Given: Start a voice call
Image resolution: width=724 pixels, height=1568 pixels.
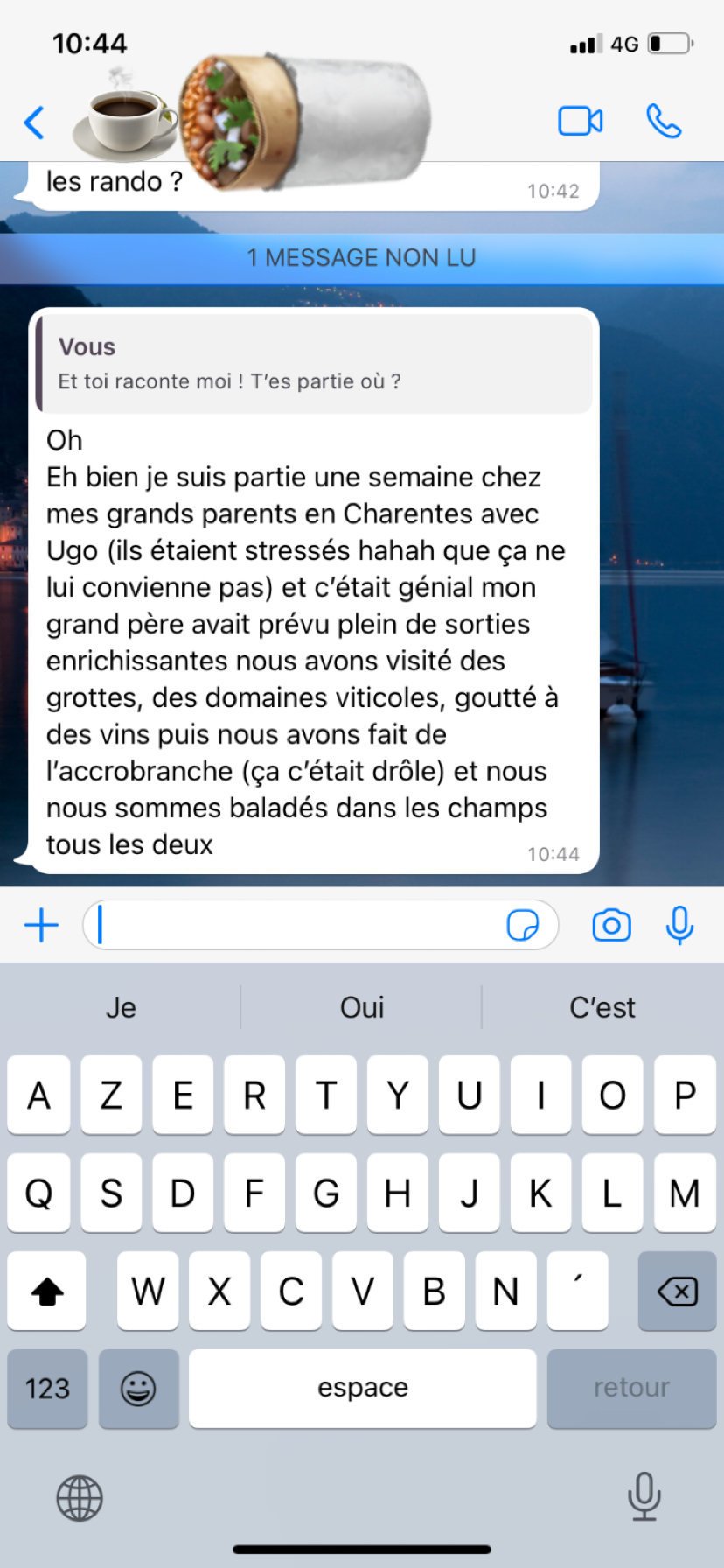Looking at the screenshot, I should click(x=664, y=121).
